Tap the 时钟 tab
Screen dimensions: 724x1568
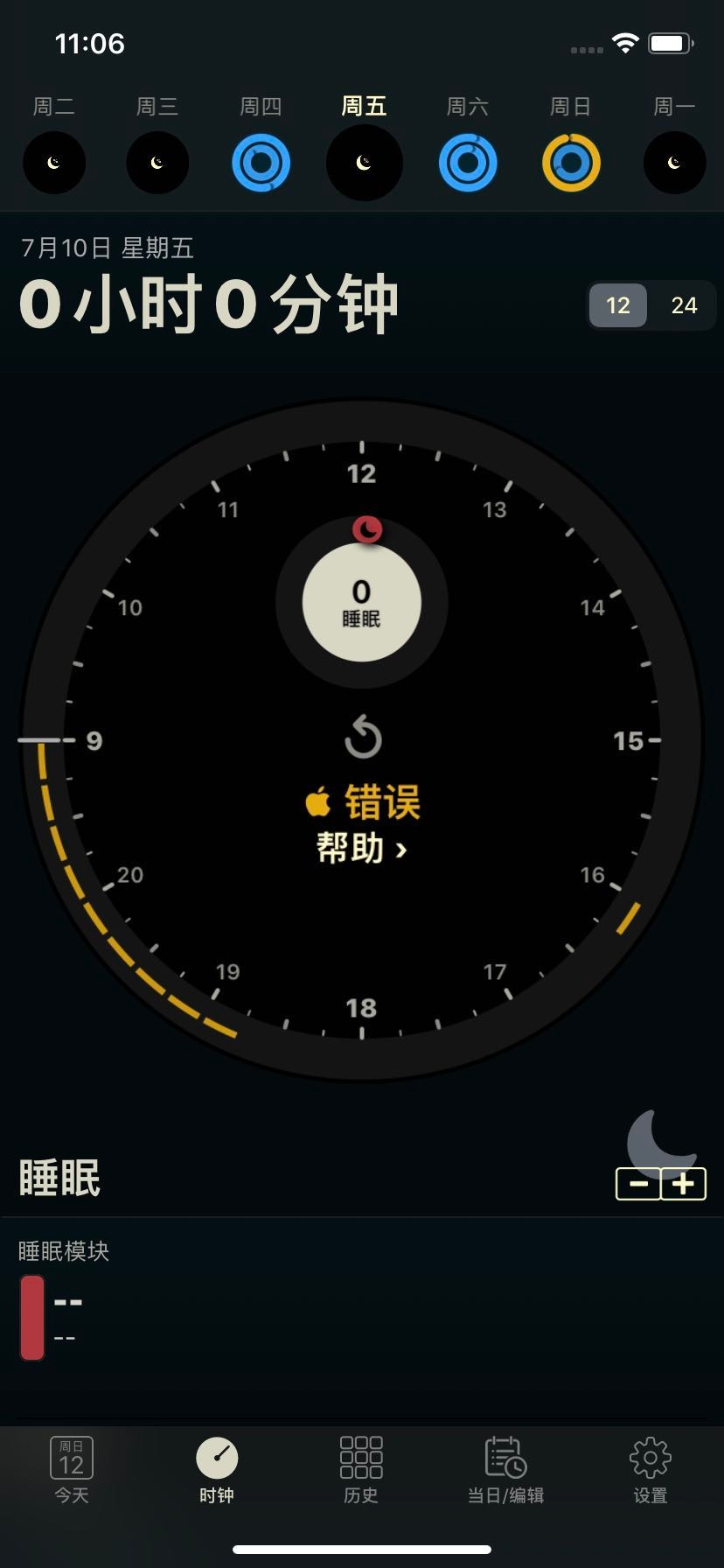216,1470
